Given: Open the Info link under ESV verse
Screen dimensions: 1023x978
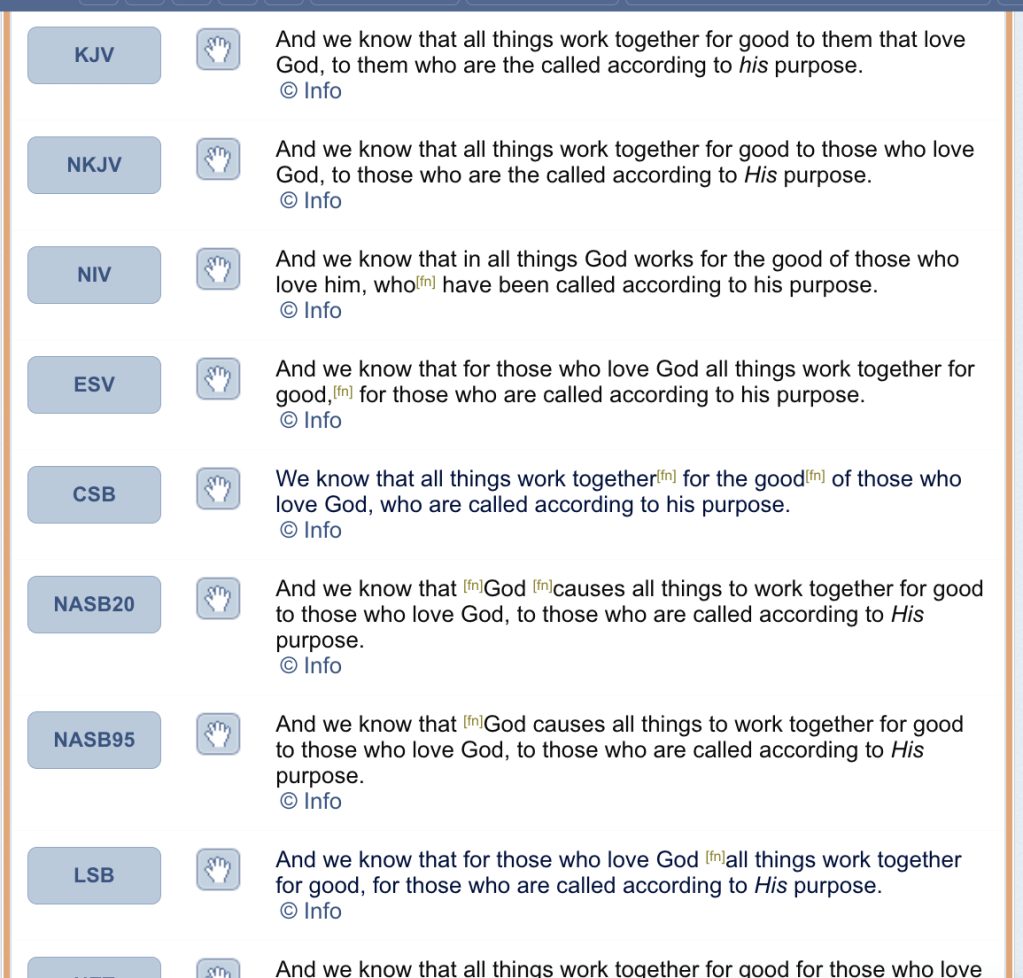Looking at the screenshot, I should pos(311,421).
